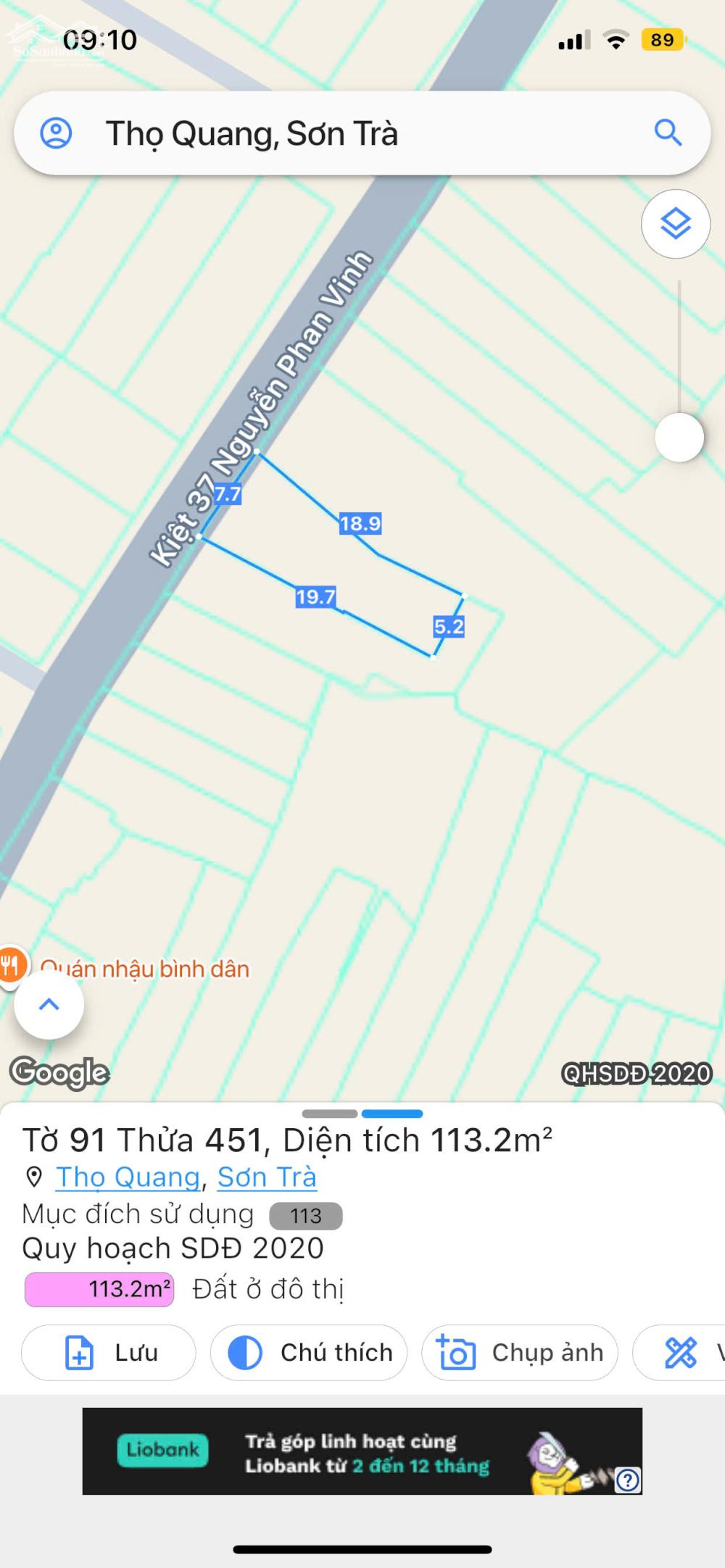Save the parcel with Lưu
Viewport: 725px width, 1568px height.
point(109,1353)
